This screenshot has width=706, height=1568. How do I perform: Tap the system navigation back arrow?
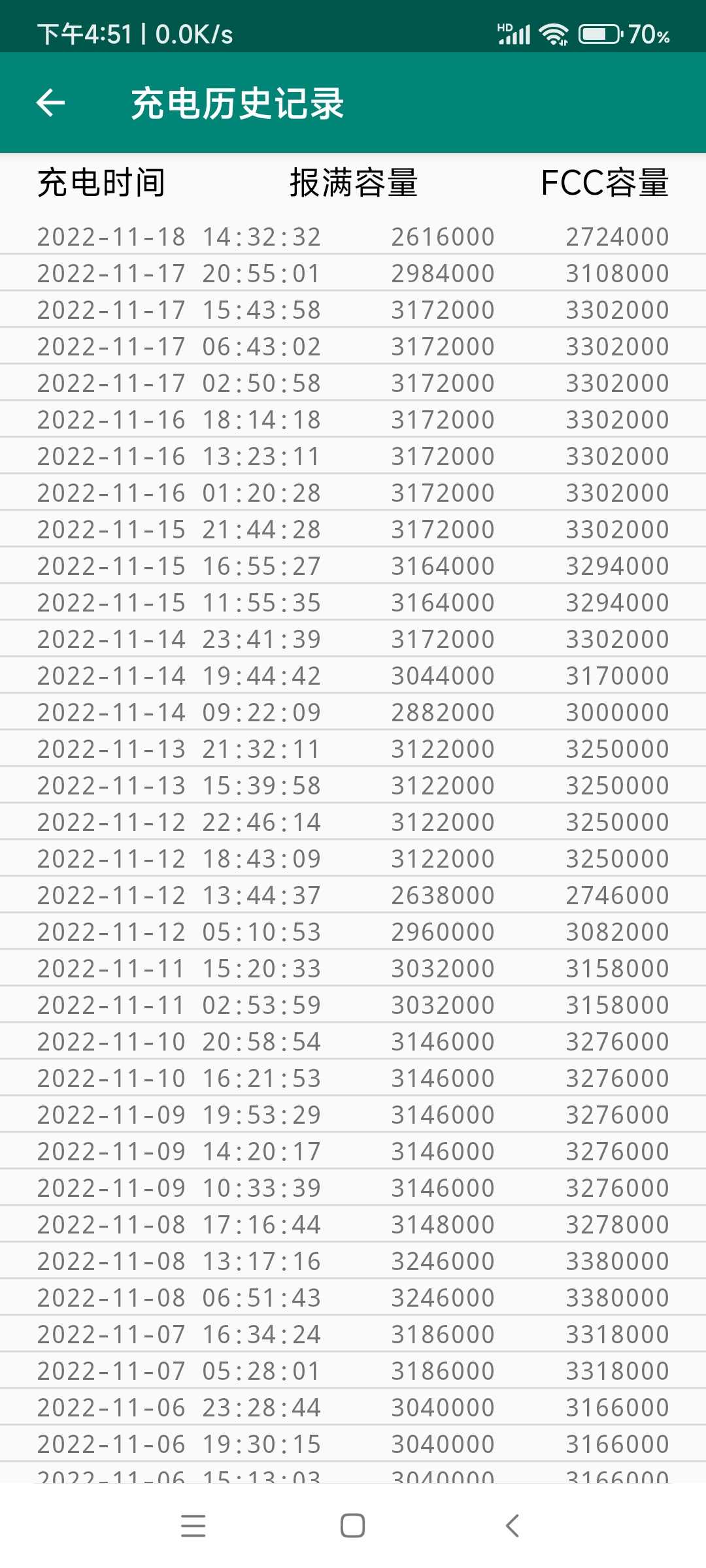point(513,1526)
